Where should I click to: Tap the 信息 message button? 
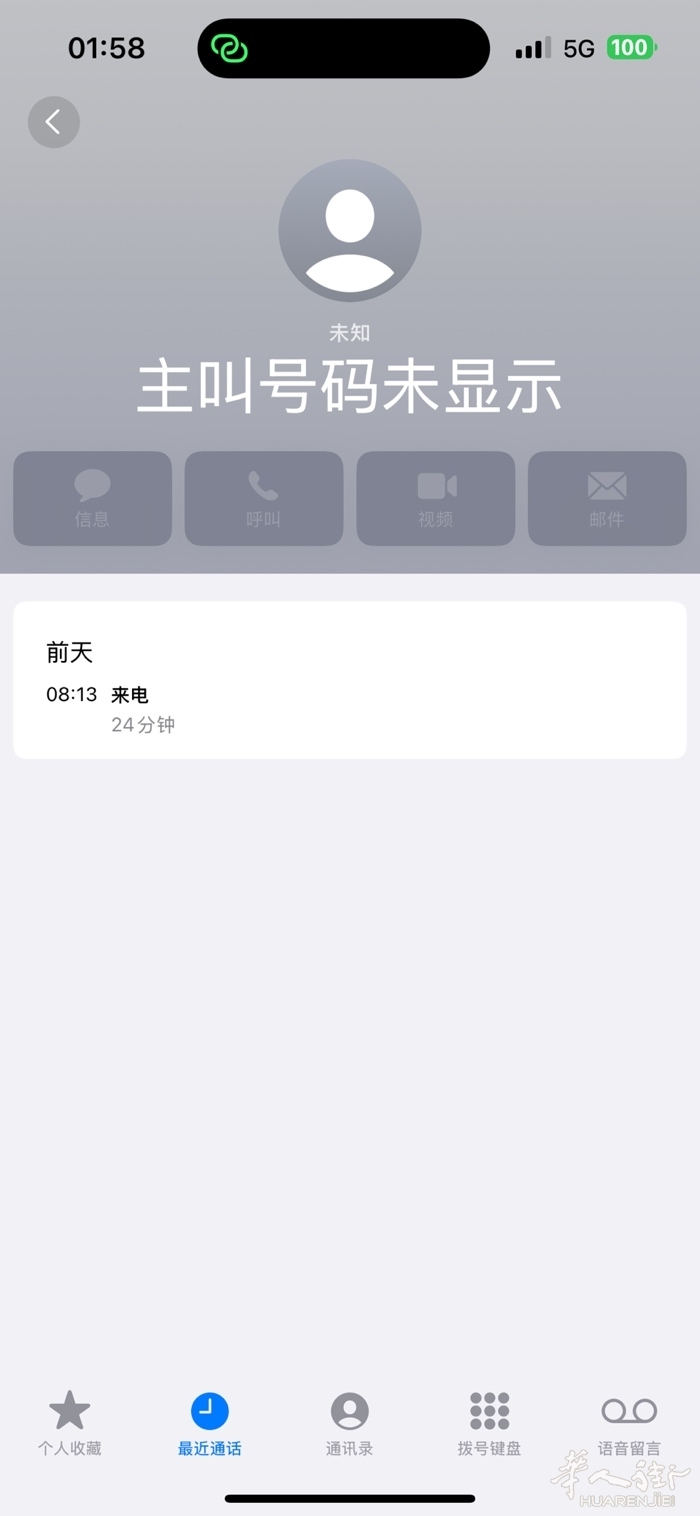coord(92,498)
